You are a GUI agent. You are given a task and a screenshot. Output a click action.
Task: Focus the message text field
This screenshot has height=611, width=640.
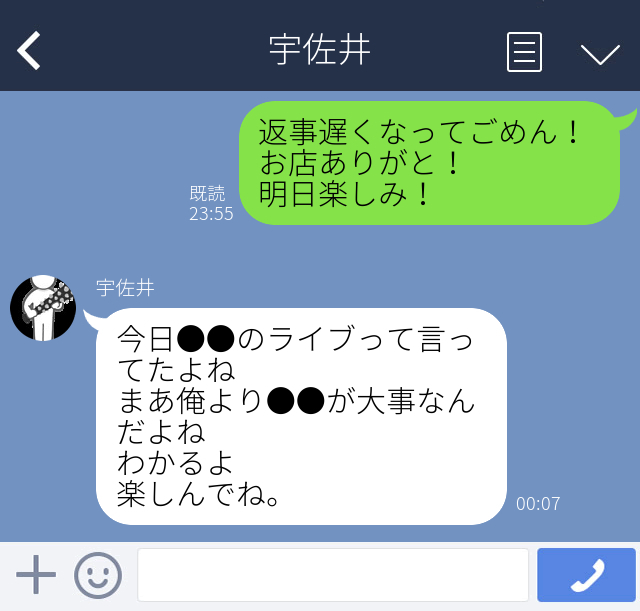point(332,575)
